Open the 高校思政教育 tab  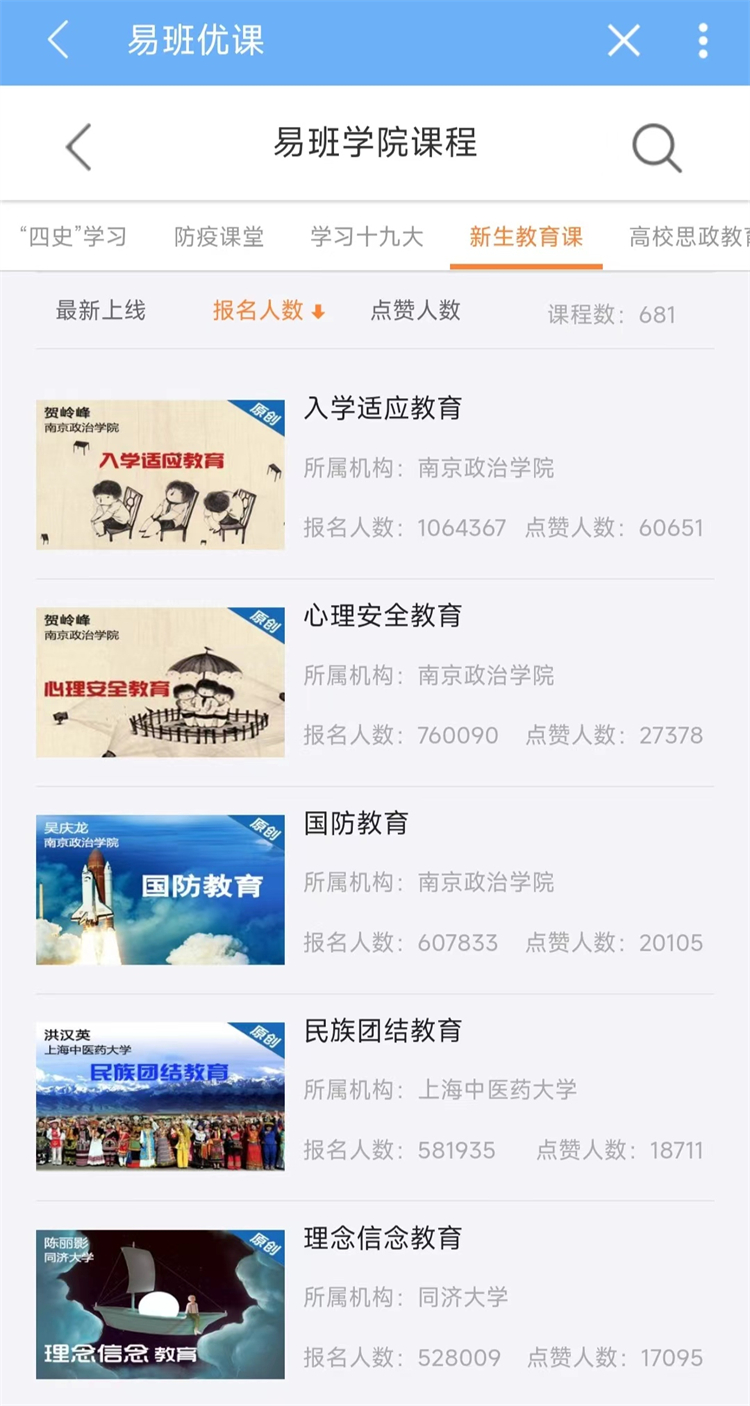689,237
